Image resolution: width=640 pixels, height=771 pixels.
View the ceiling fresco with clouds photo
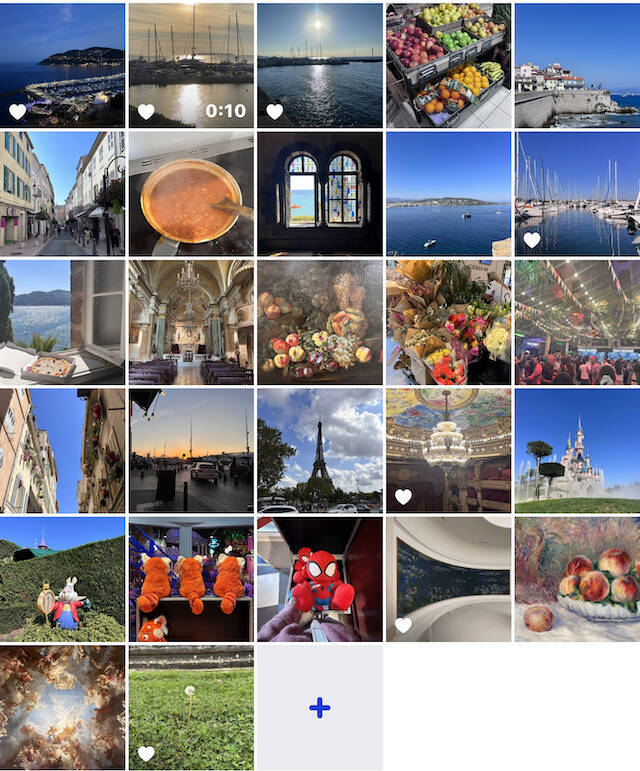[63, 707]
